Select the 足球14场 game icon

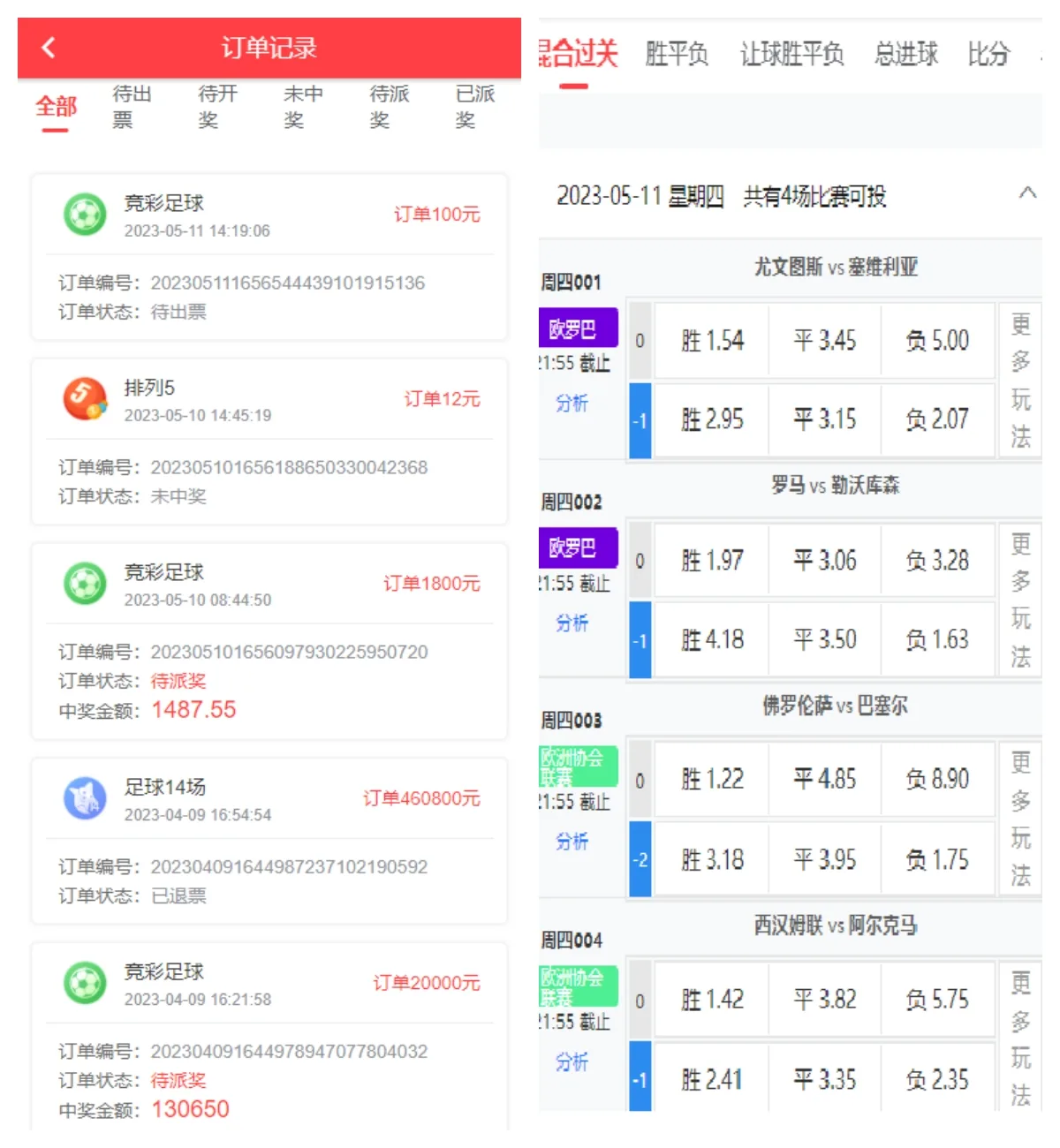pyautogui.click(x=84, y=797)
